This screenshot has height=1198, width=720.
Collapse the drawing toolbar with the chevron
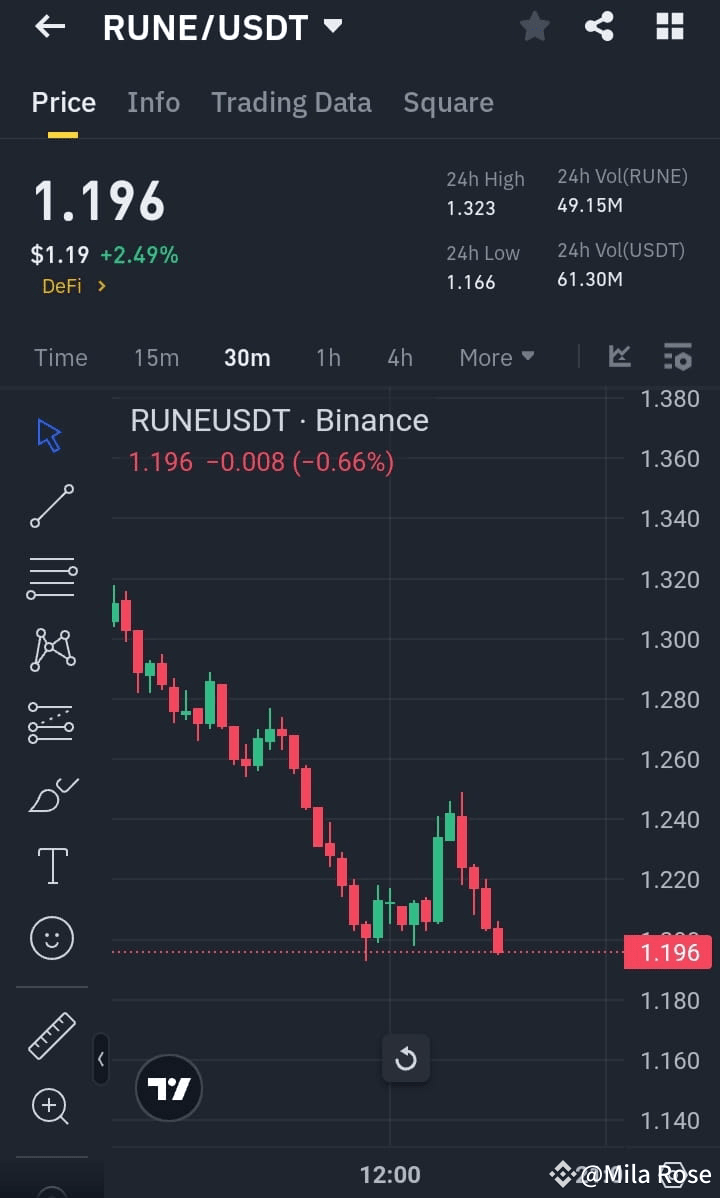tap(100, 1059)
